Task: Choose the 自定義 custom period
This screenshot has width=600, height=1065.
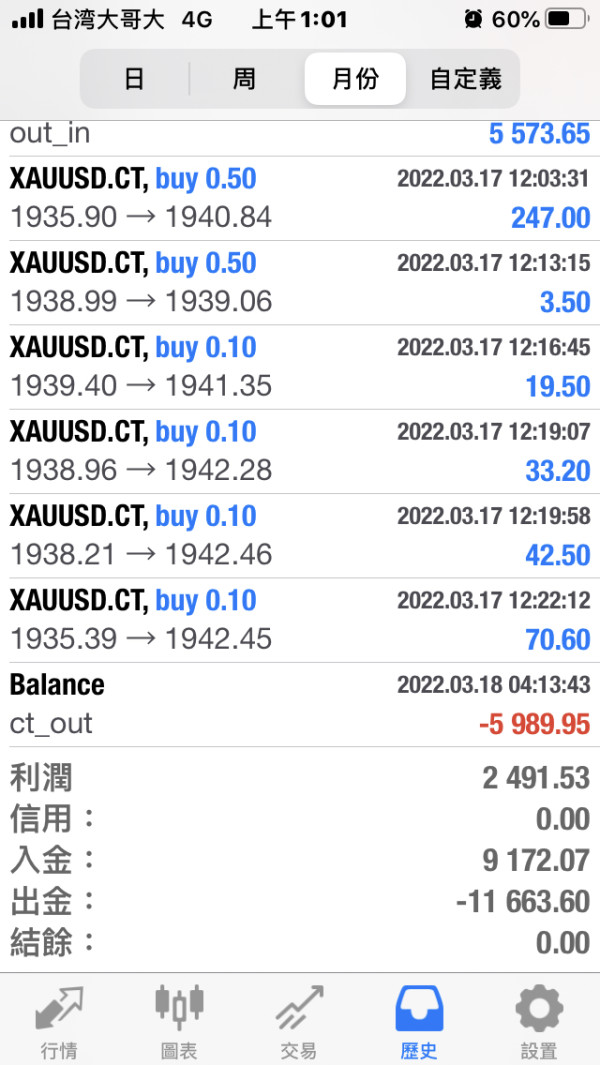Action: (465, 79)
